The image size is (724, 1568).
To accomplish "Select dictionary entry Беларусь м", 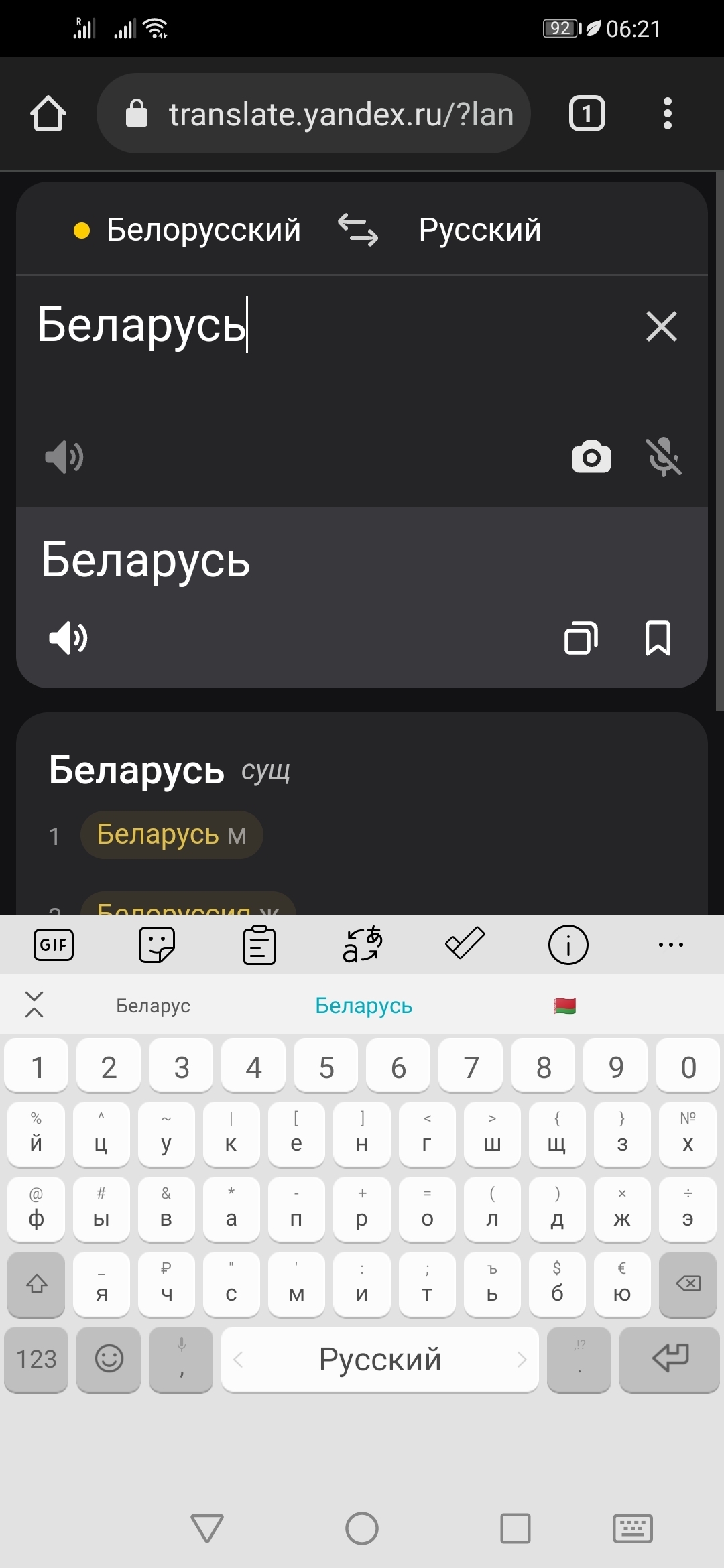I will coord(171,835).
